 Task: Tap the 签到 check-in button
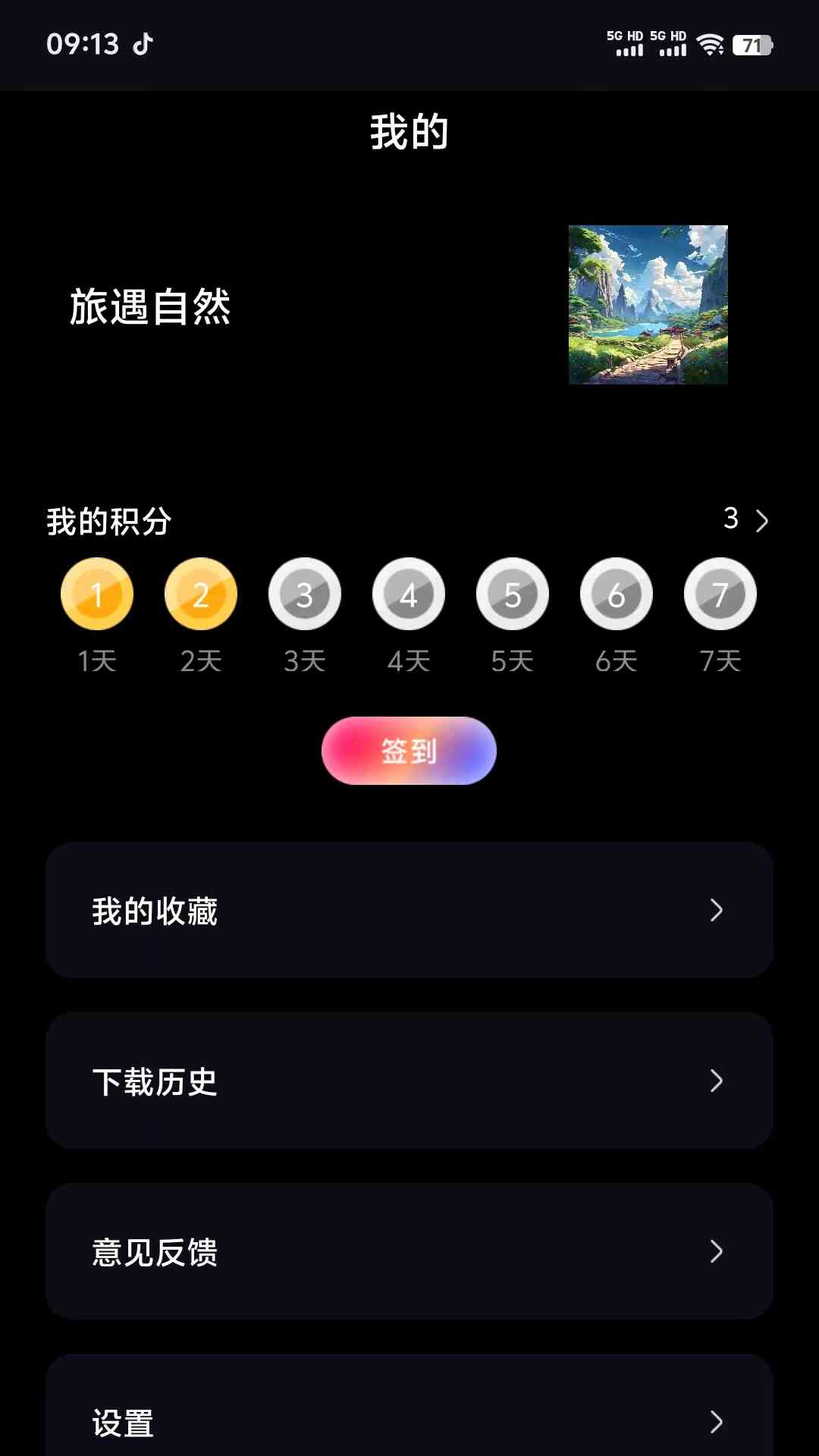(x=409, y=751)
